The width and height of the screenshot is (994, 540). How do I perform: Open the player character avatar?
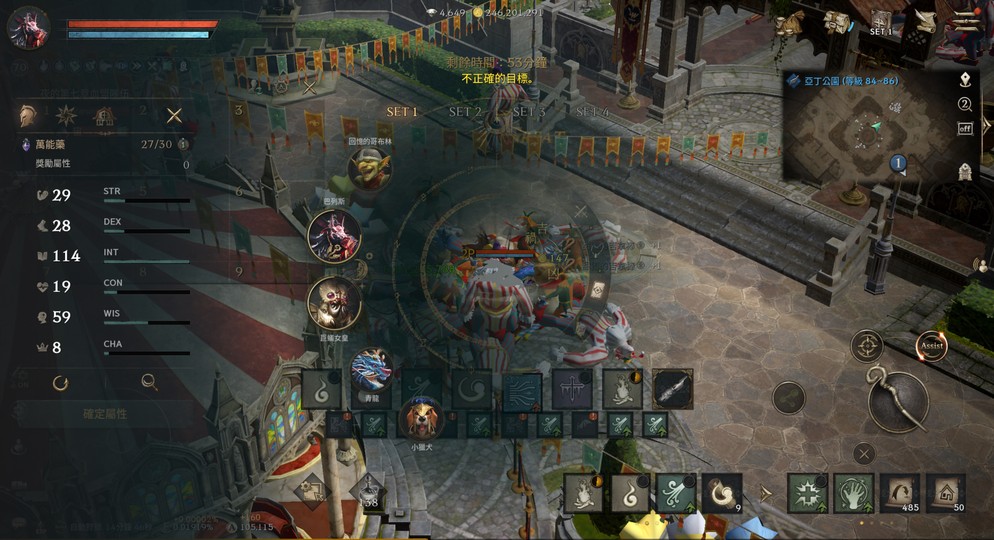coord(29,28)
